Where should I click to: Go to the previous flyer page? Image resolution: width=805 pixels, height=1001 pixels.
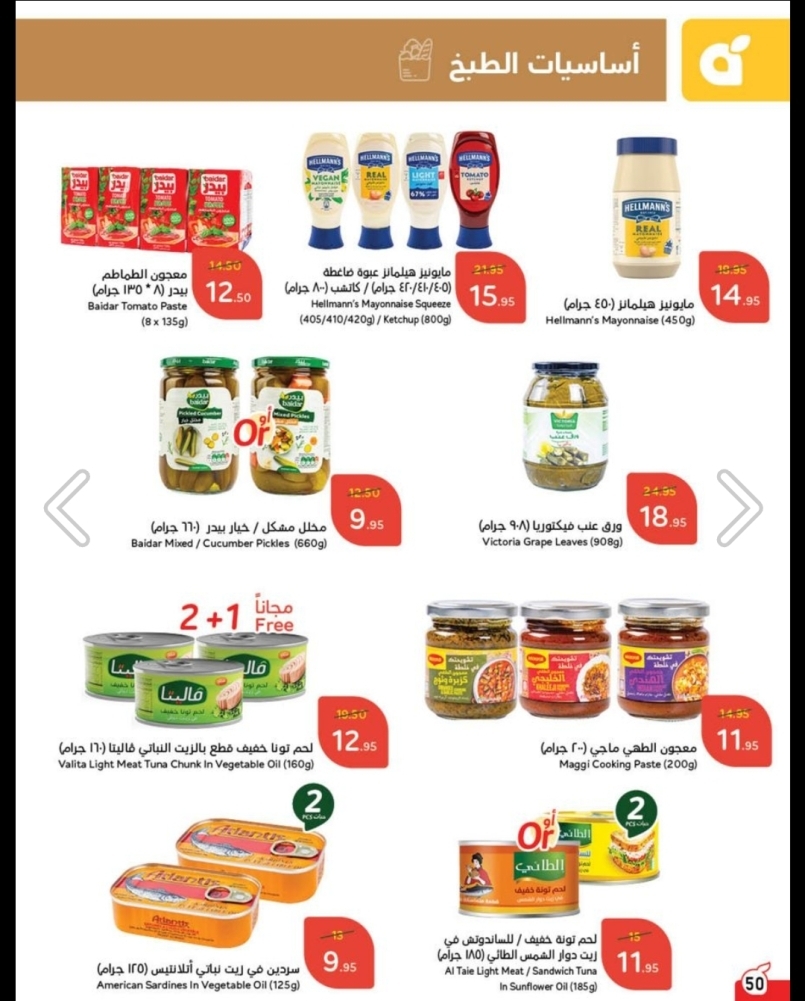click(x=68, y=508)
